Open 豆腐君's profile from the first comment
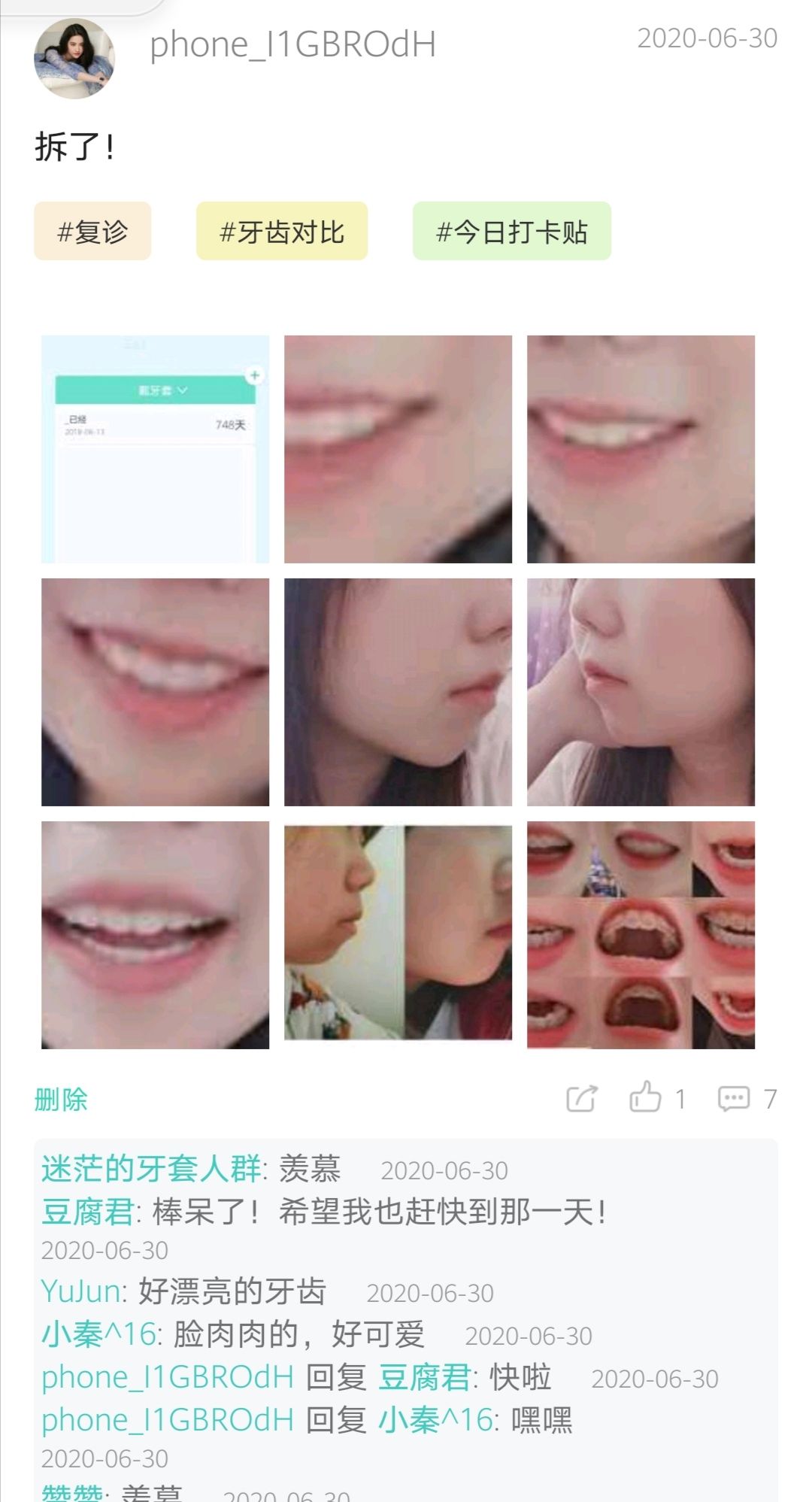The width and height of the screenshot is (812, 1502). click(88, 1212)
